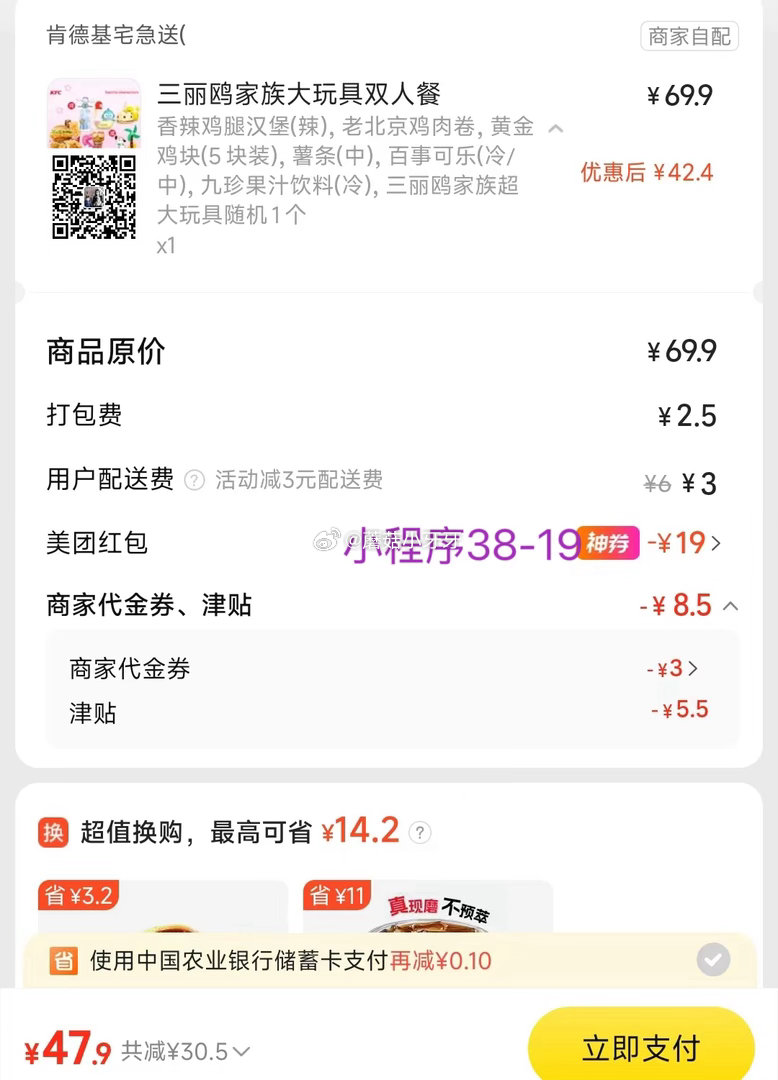Enable the Agricultural Bank card payment discount

pyautogui.click(x=712, y=960)
